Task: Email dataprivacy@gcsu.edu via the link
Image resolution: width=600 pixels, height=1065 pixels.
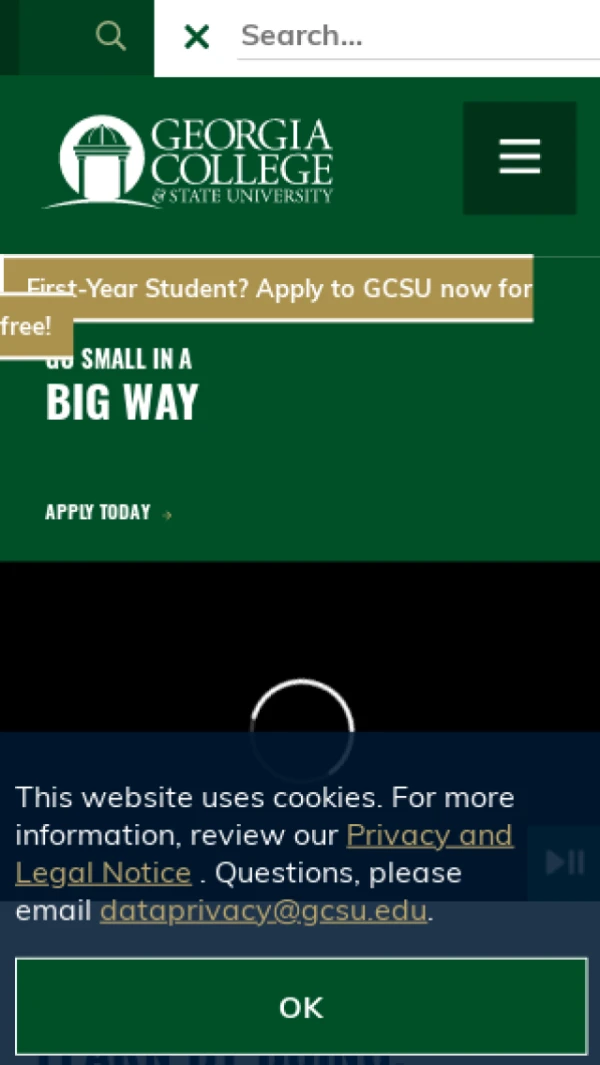Action: [x=263, y=911]
